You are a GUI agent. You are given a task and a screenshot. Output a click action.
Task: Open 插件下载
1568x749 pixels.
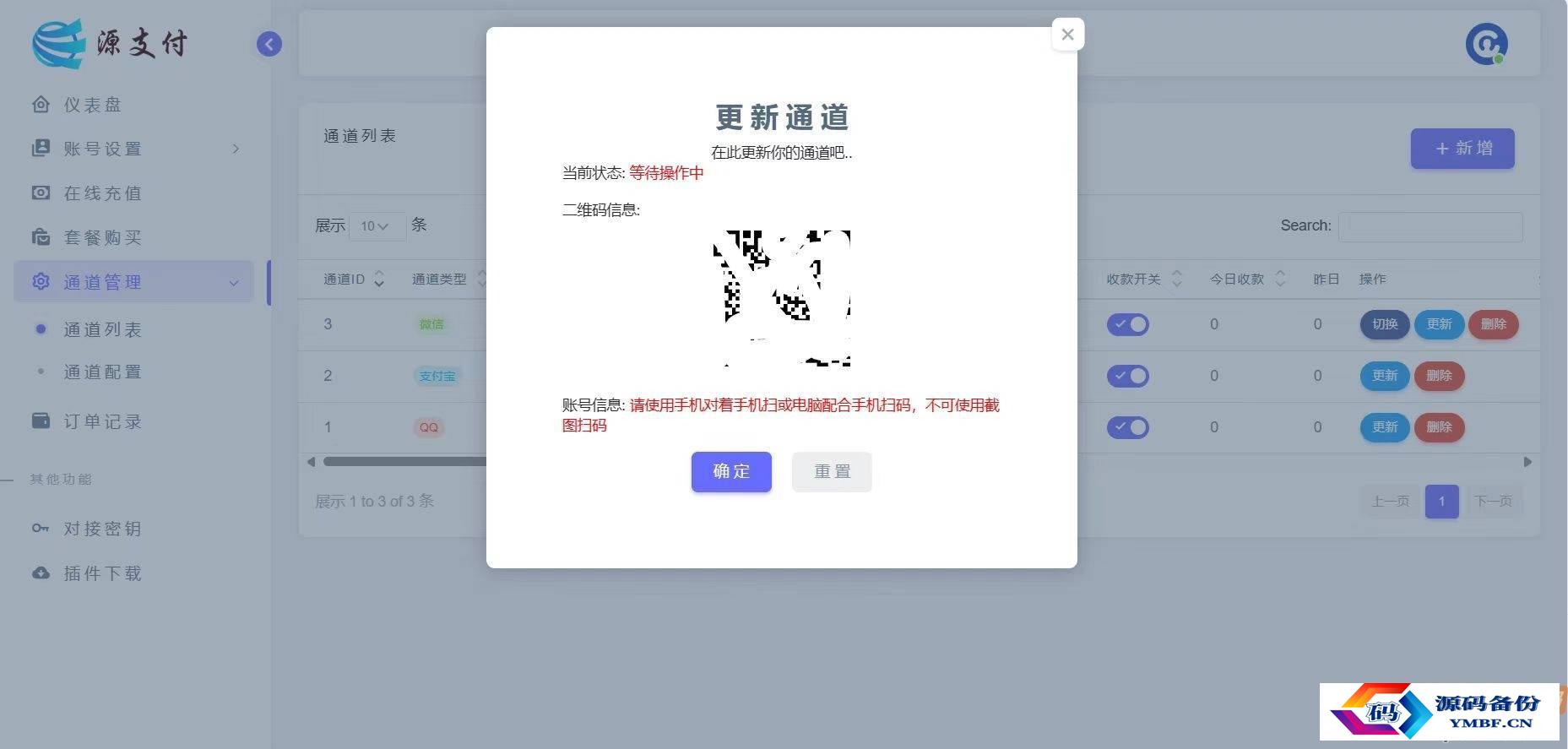click(x=102, y=573)
